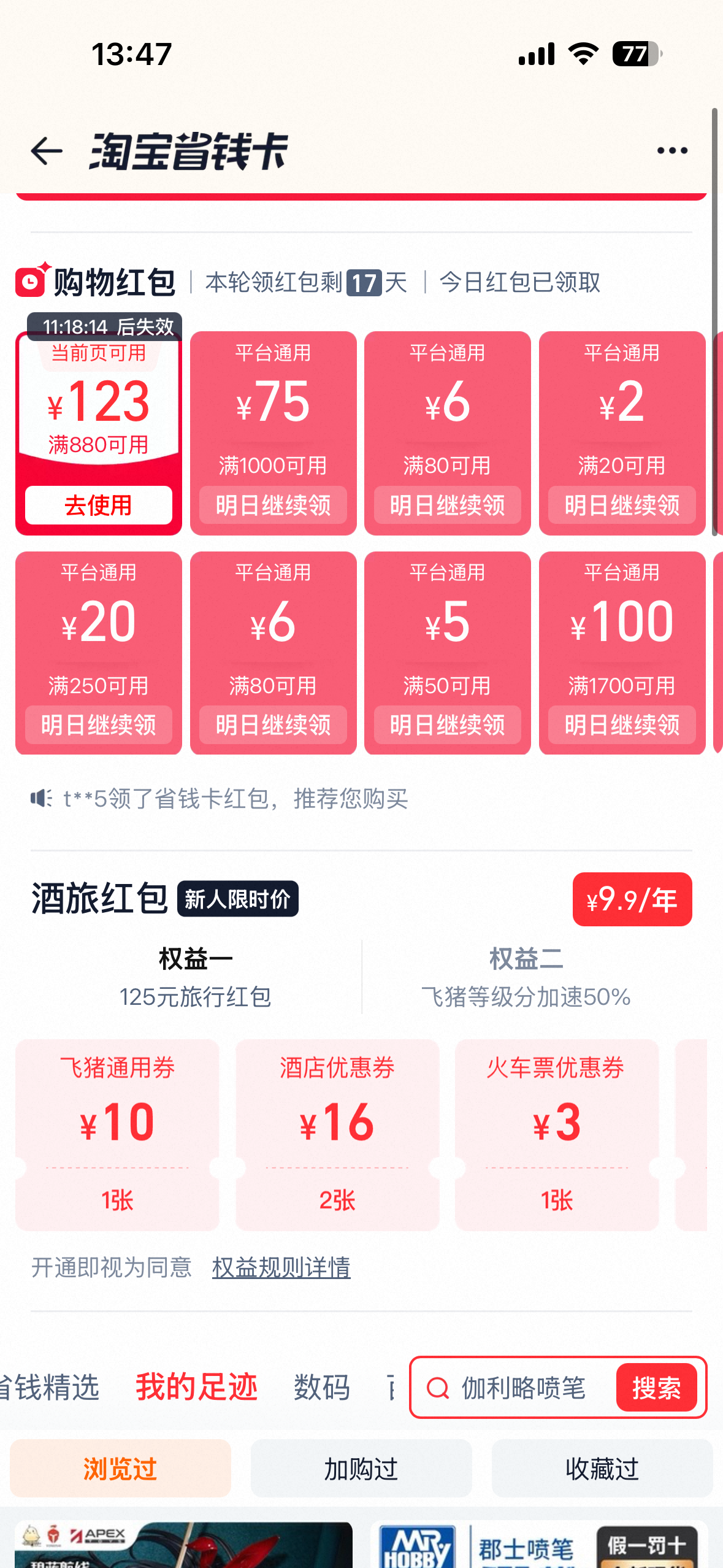Tap 去使用 on the ¥123 red packet
This screenshot has width=723, height=1568.
(98, 505)
